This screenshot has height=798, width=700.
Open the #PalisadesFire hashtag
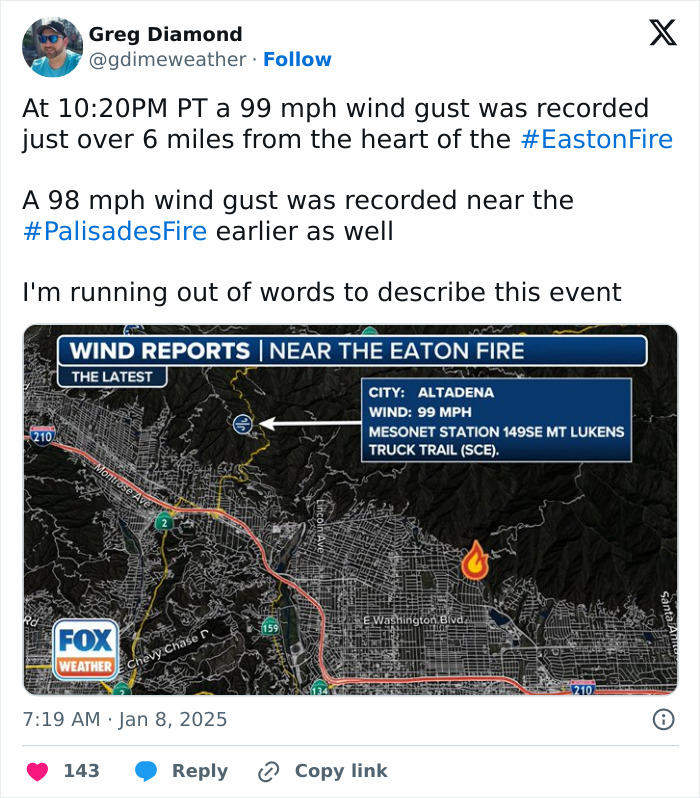(115, 232)
